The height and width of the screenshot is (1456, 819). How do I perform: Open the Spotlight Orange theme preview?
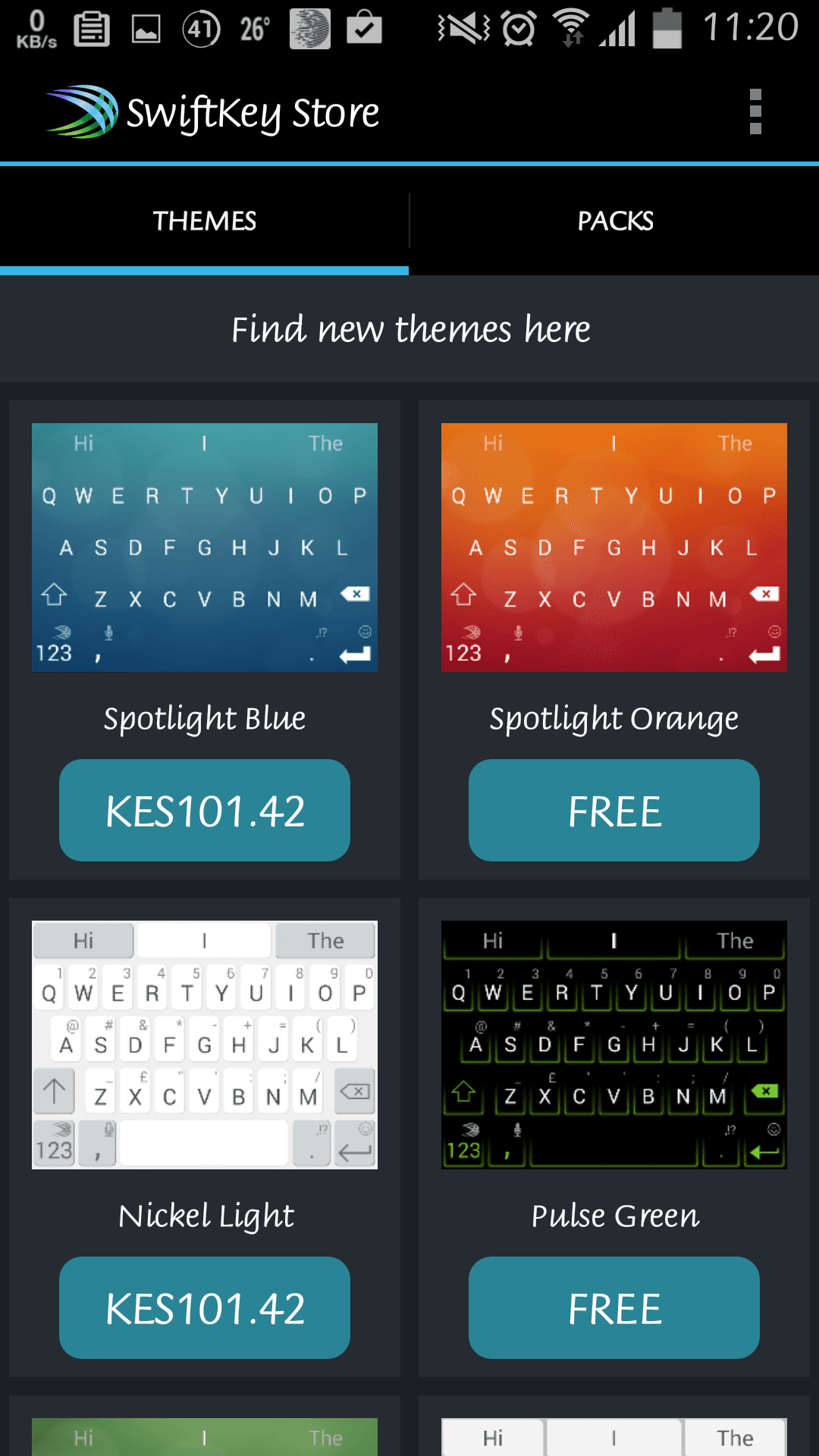point(614,548)
